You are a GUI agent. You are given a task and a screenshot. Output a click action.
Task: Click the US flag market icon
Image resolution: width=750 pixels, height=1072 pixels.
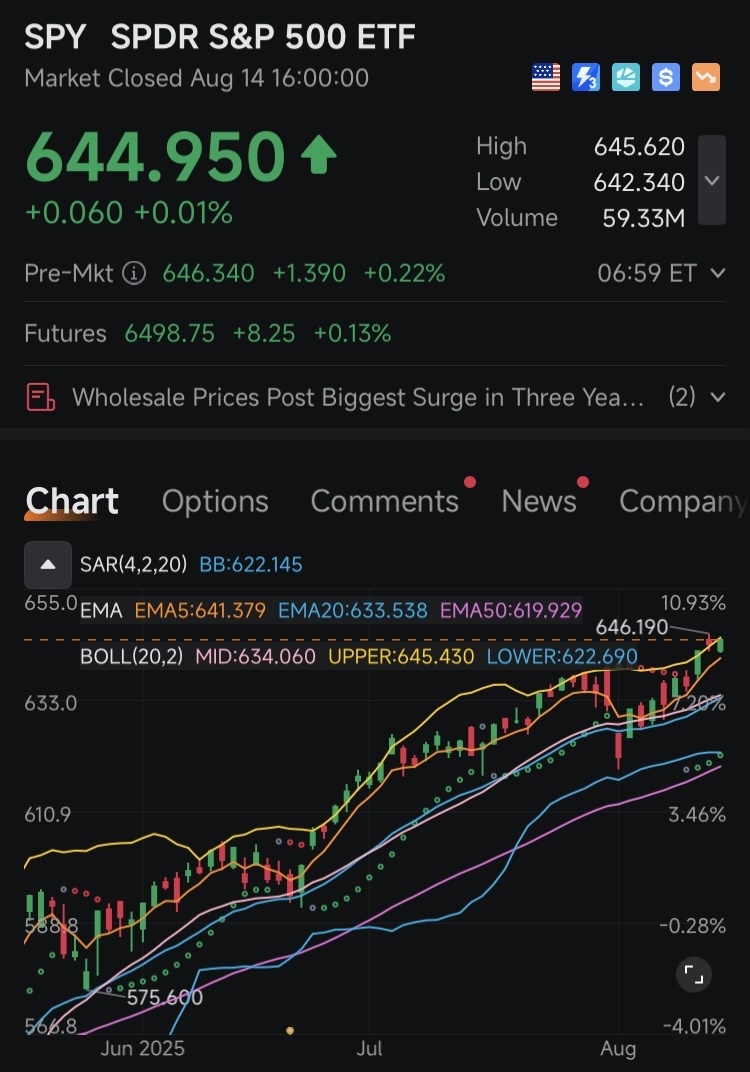(x=545, y=76)
